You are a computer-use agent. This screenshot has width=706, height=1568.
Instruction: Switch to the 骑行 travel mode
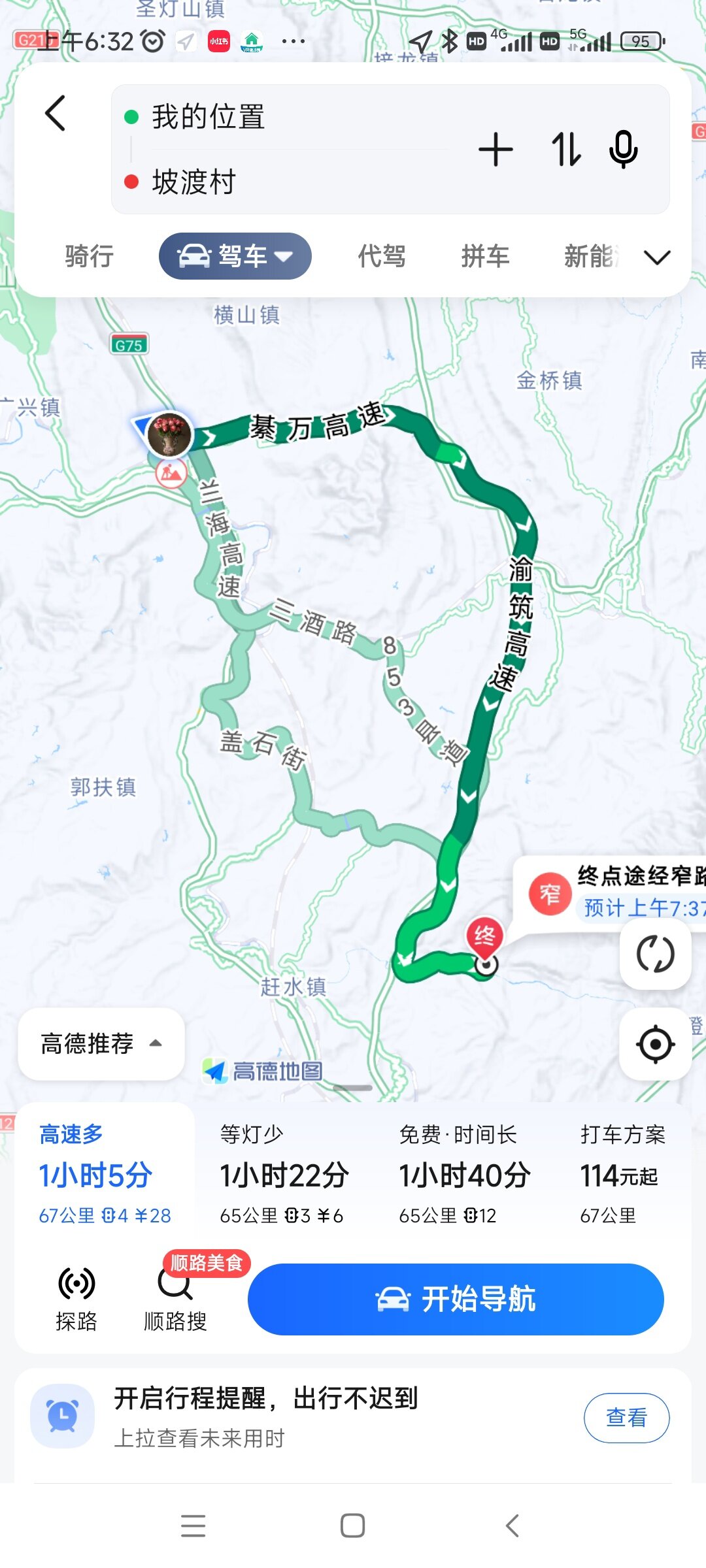[x=90, y=256]
